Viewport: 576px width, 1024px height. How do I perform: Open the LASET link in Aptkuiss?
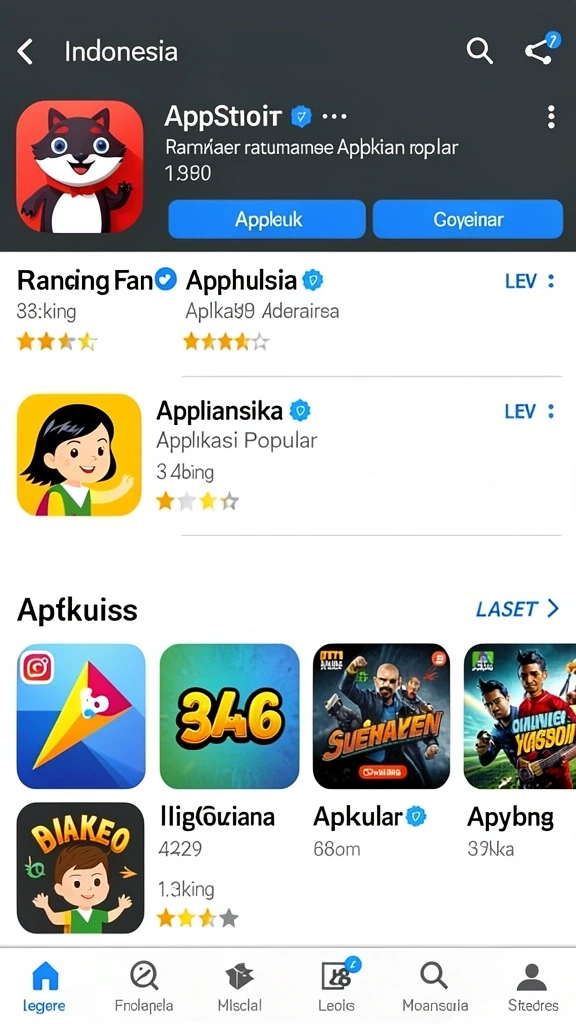pos(517,609)
